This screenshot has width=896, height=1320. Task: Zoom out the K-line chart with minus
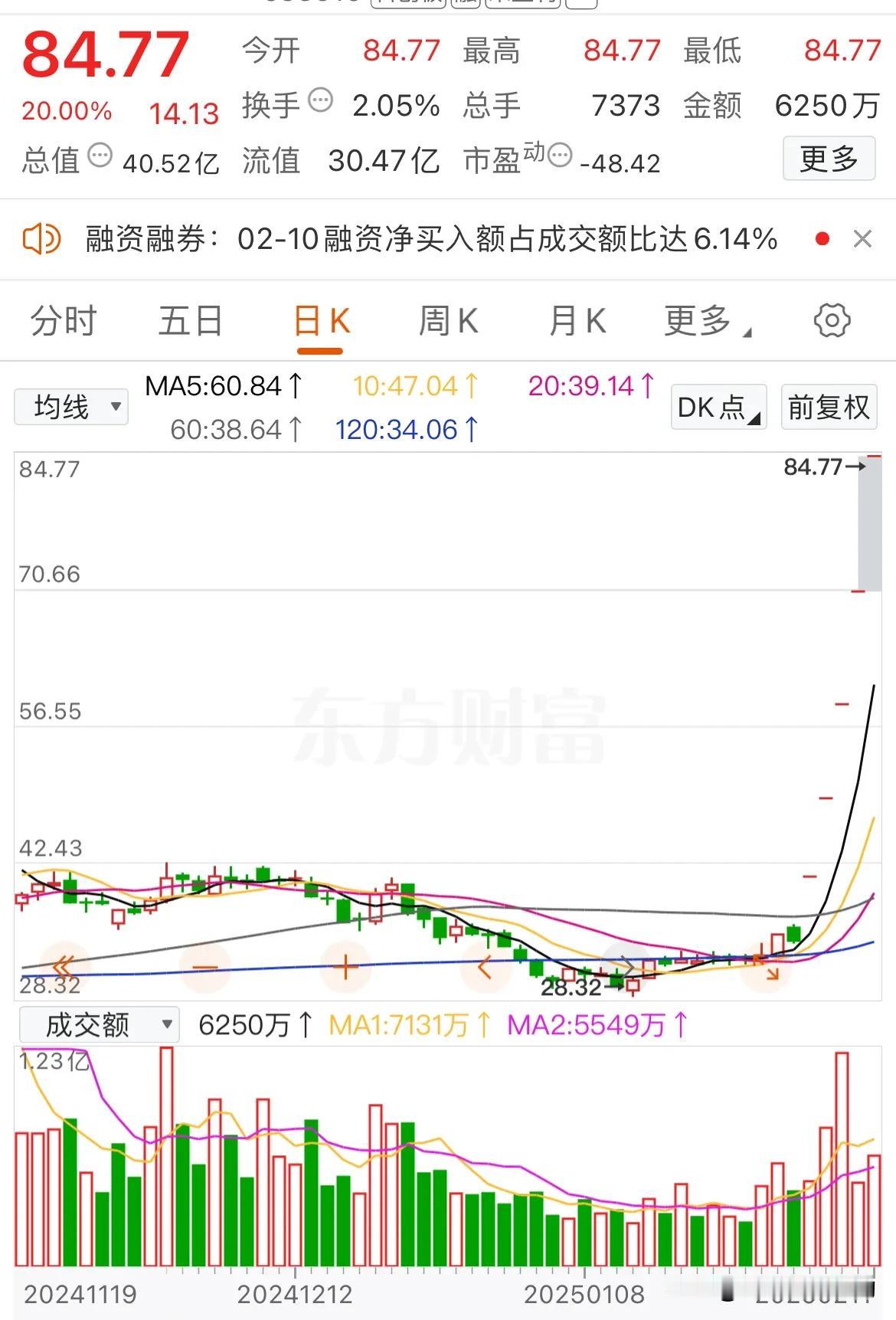[x=205, y=968]
